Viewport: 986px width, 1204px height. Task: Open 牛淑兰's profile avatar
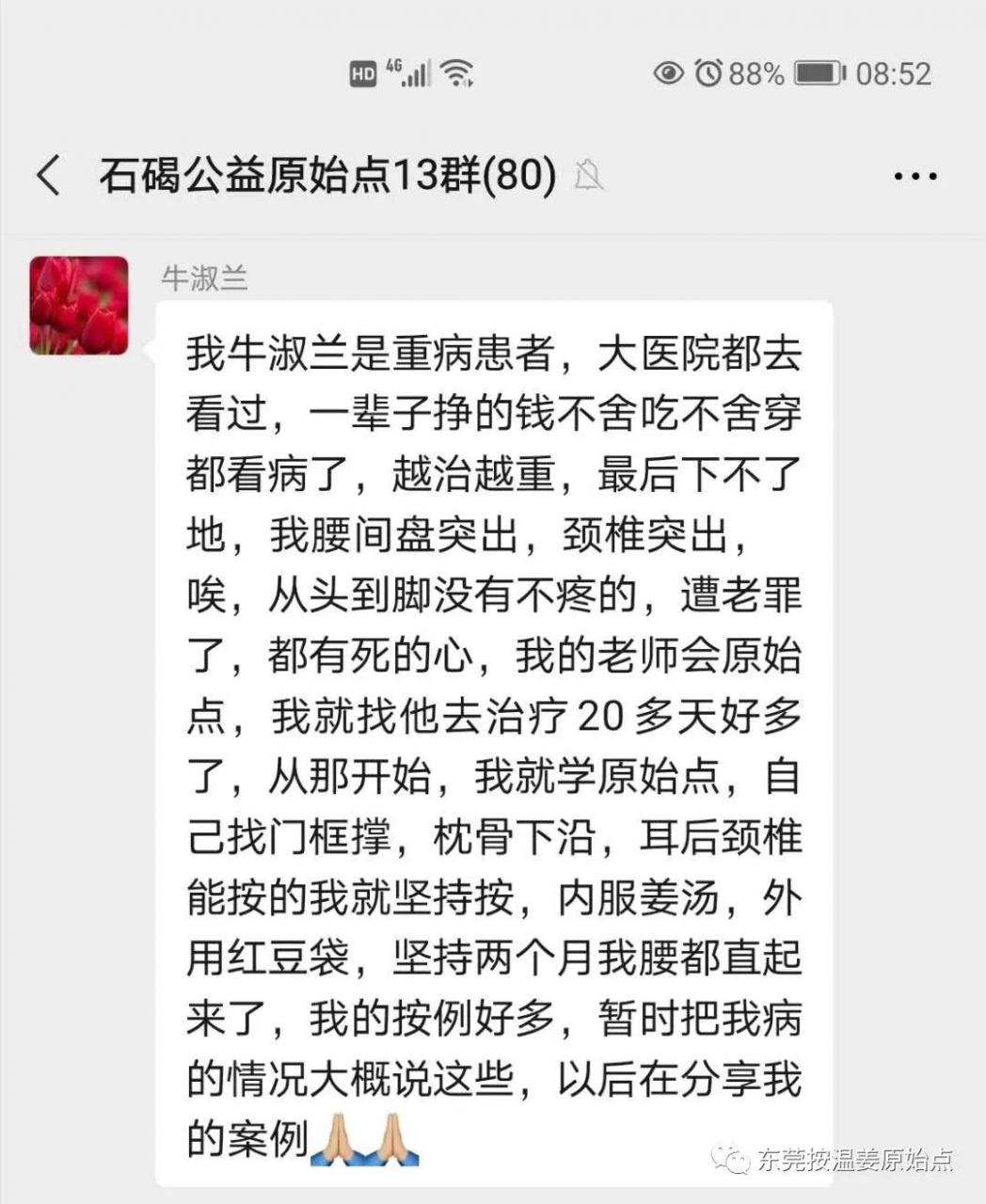coord(79,306)
